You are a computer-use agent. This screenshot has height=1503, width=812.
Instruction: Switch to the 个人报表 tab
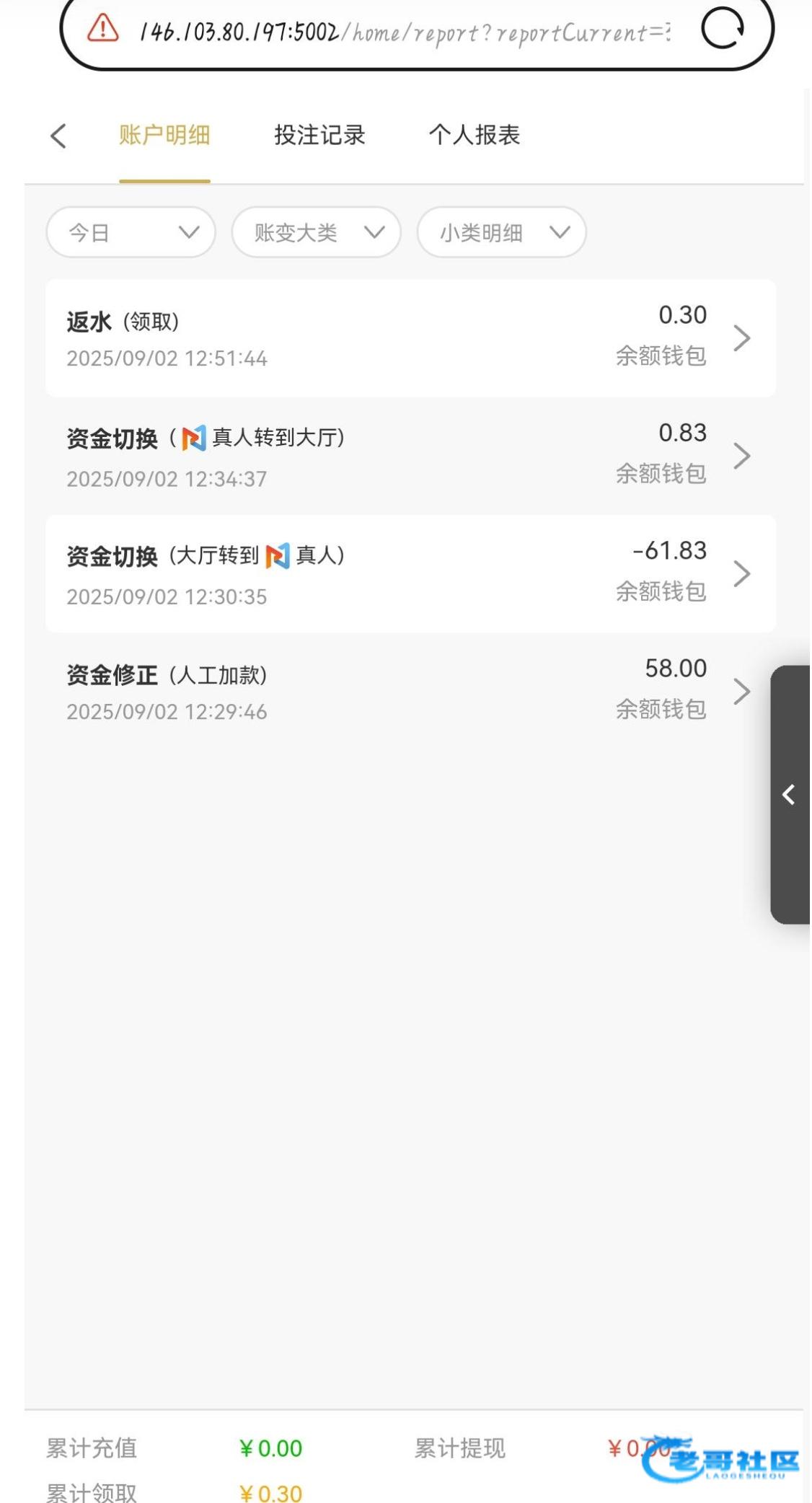pos(474,135)
